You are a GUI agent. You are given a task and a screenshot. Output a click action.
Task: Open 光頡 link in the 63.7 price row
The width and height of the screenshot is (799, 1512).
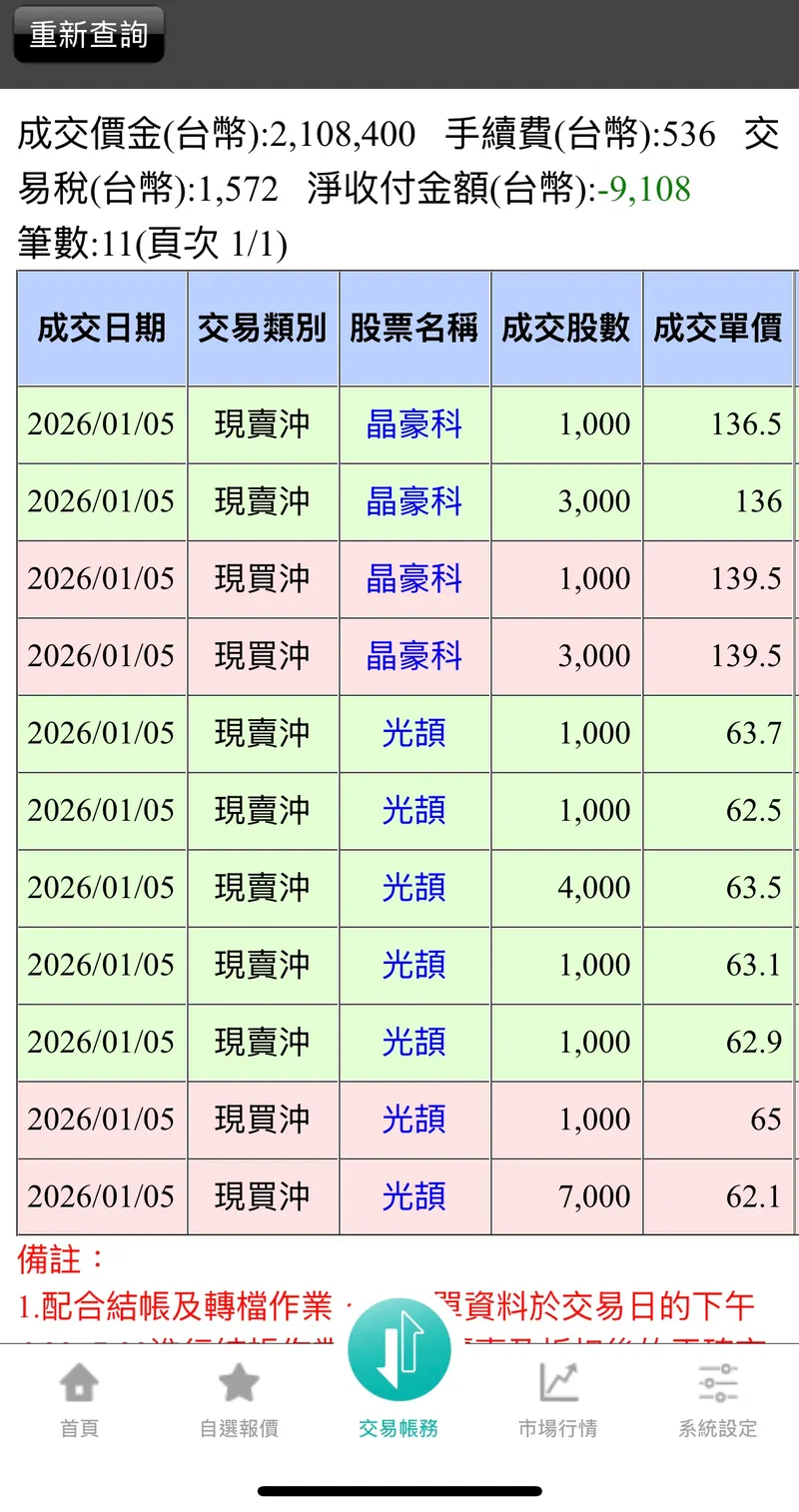(x=414, y=733)
